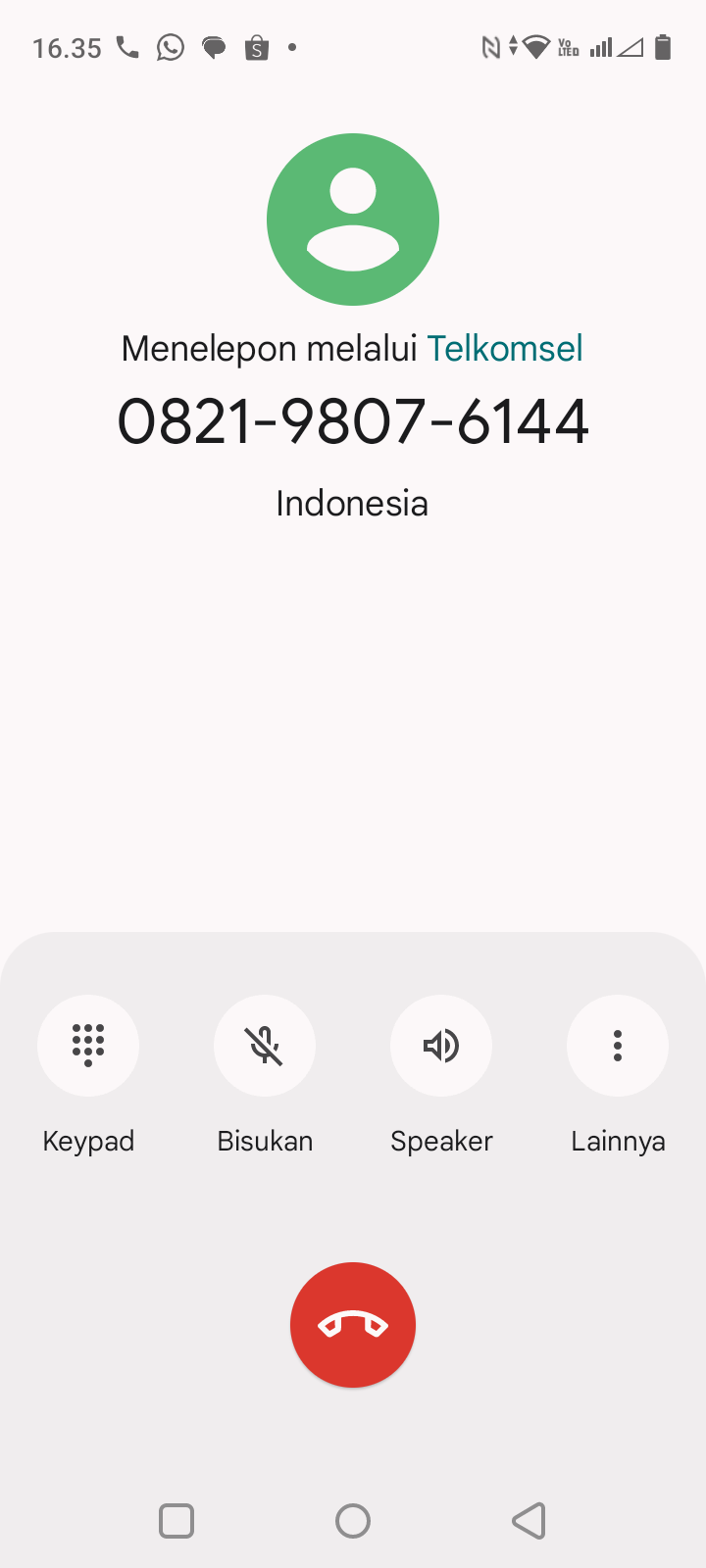The width and height of the screenshot is (706, 1568).
Task: Open Lainnya for more call options
Action: (618, 1046)
